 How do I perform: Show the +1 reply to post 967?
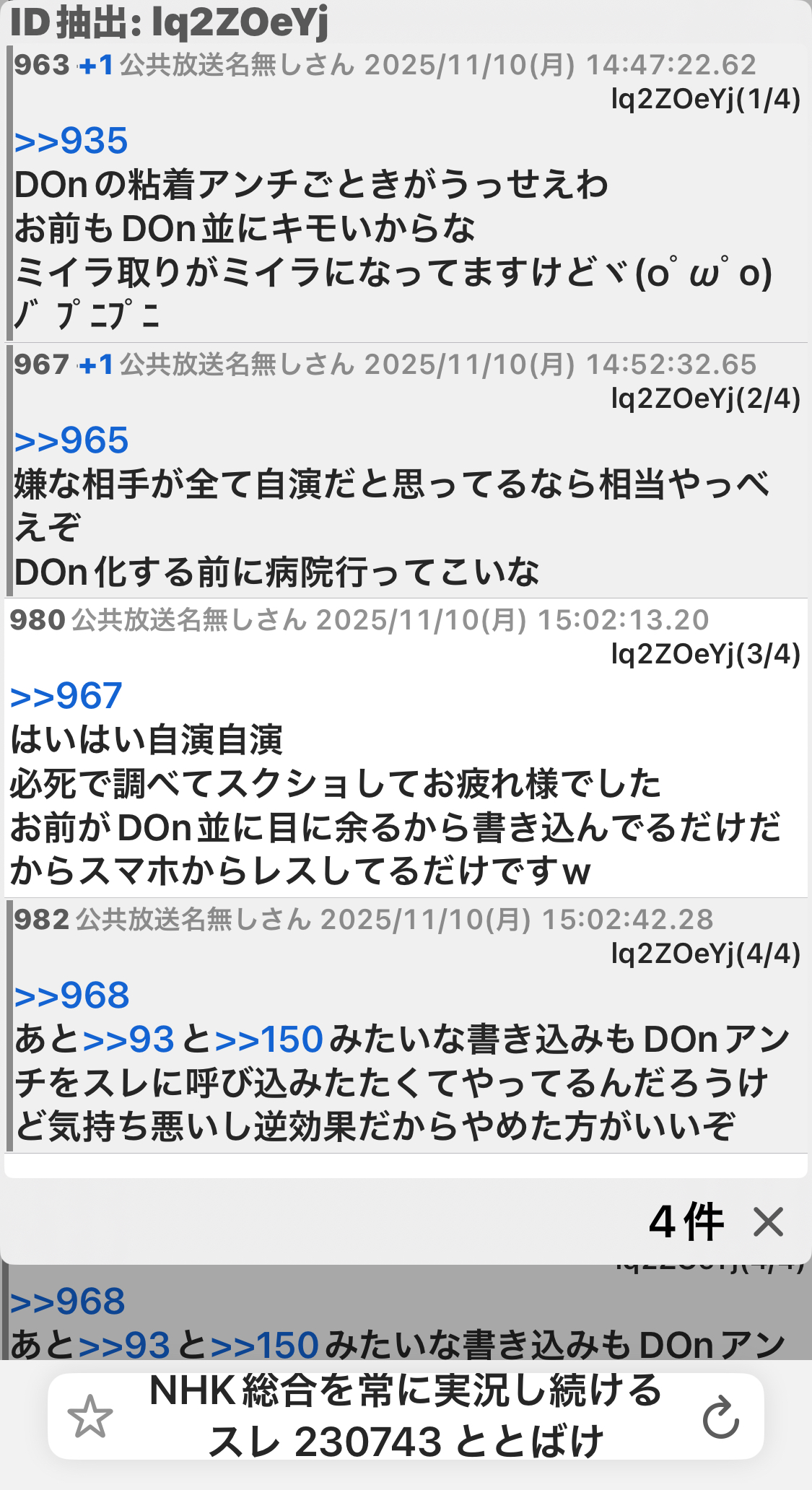97,365
